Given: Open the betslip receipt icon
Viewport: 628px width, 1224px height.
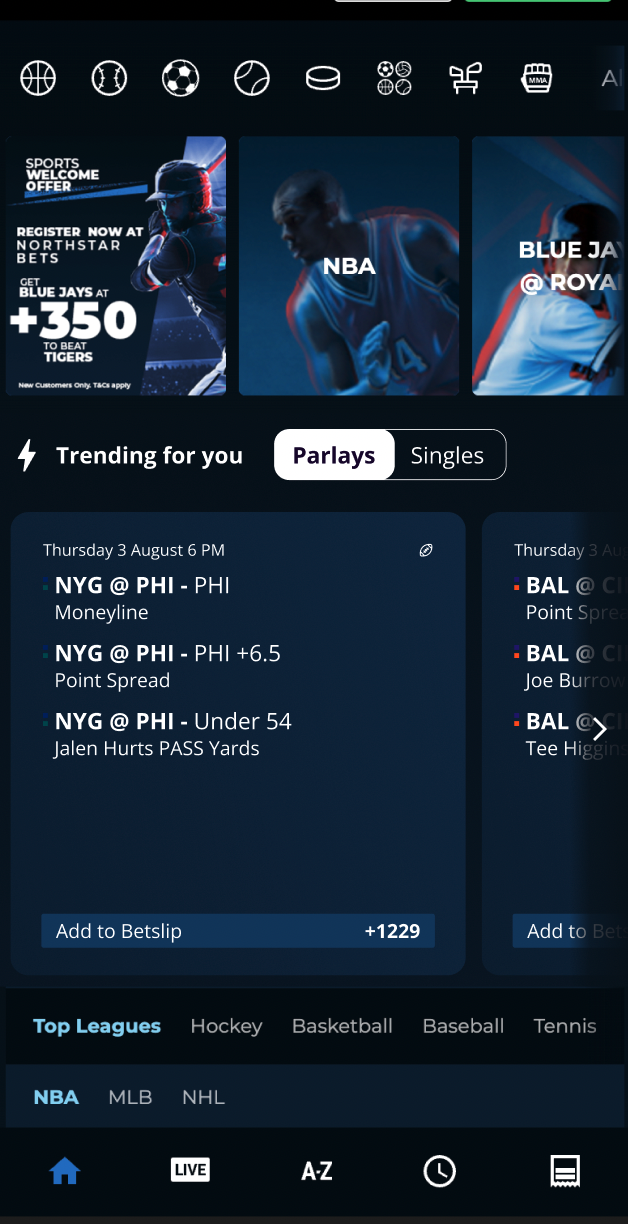Looking at the screenshot, I should (565, 1171).
